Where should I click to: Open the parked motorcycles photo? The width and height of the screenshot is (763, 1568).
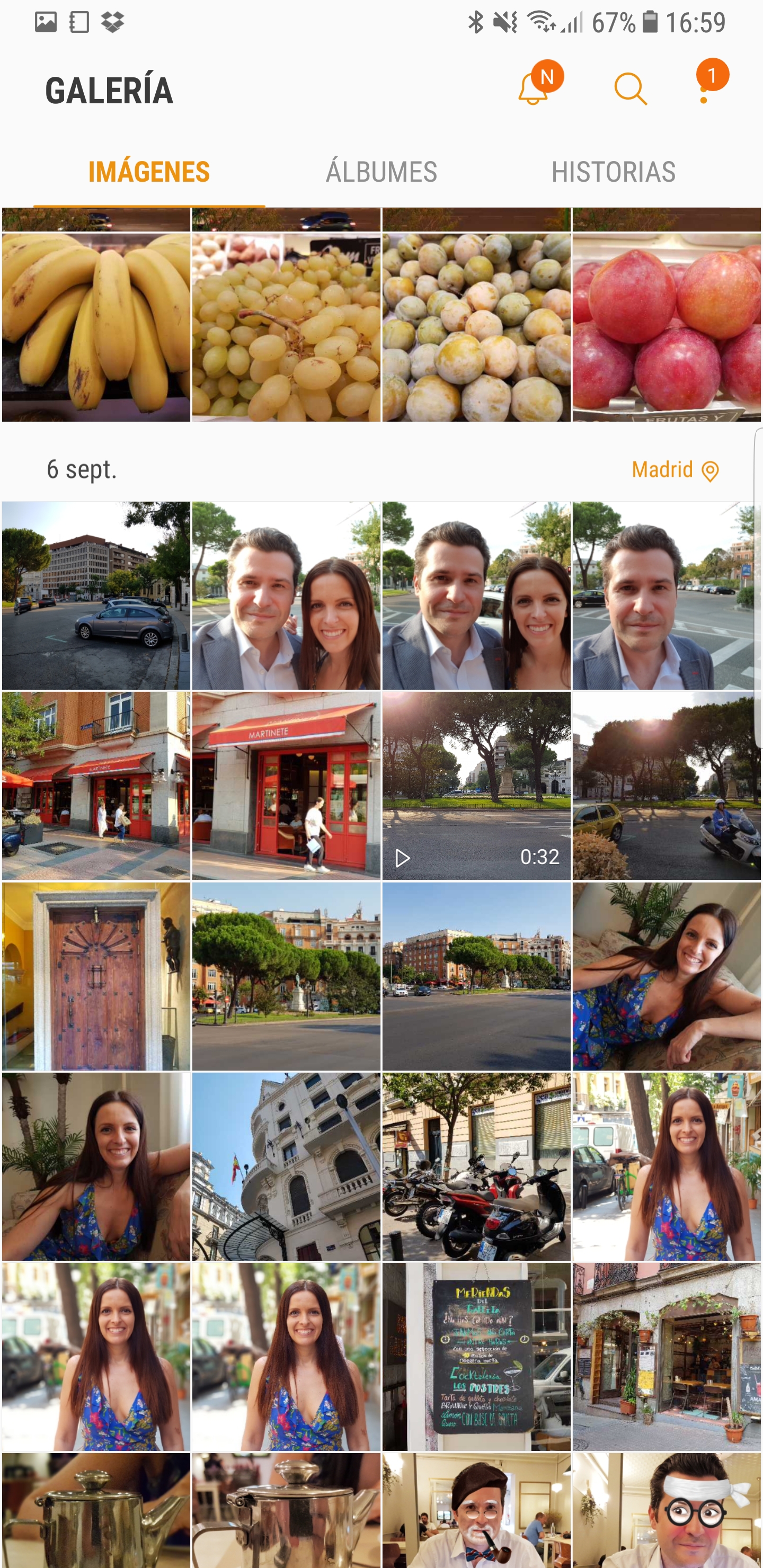click(476, 1166)
